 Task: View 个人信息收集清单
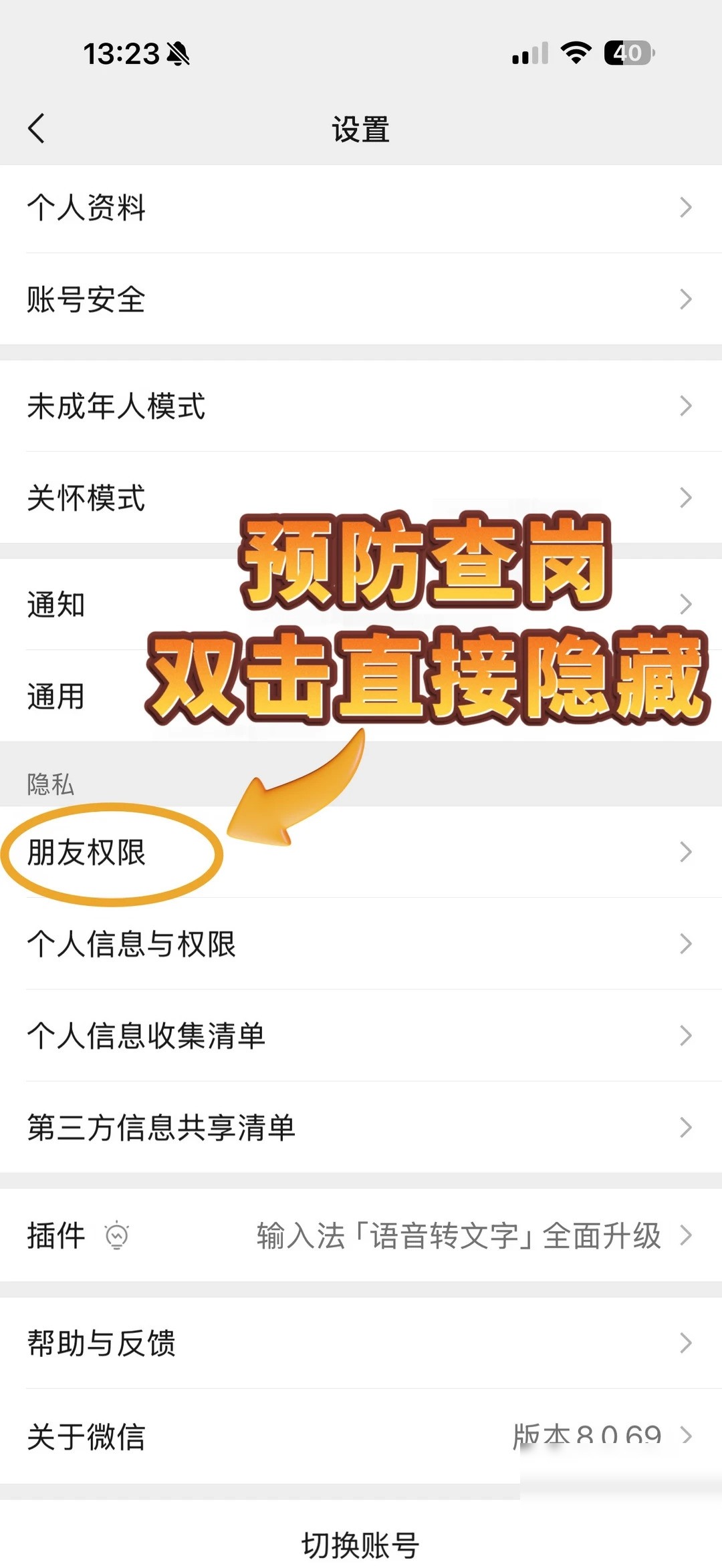[361, 1036]
